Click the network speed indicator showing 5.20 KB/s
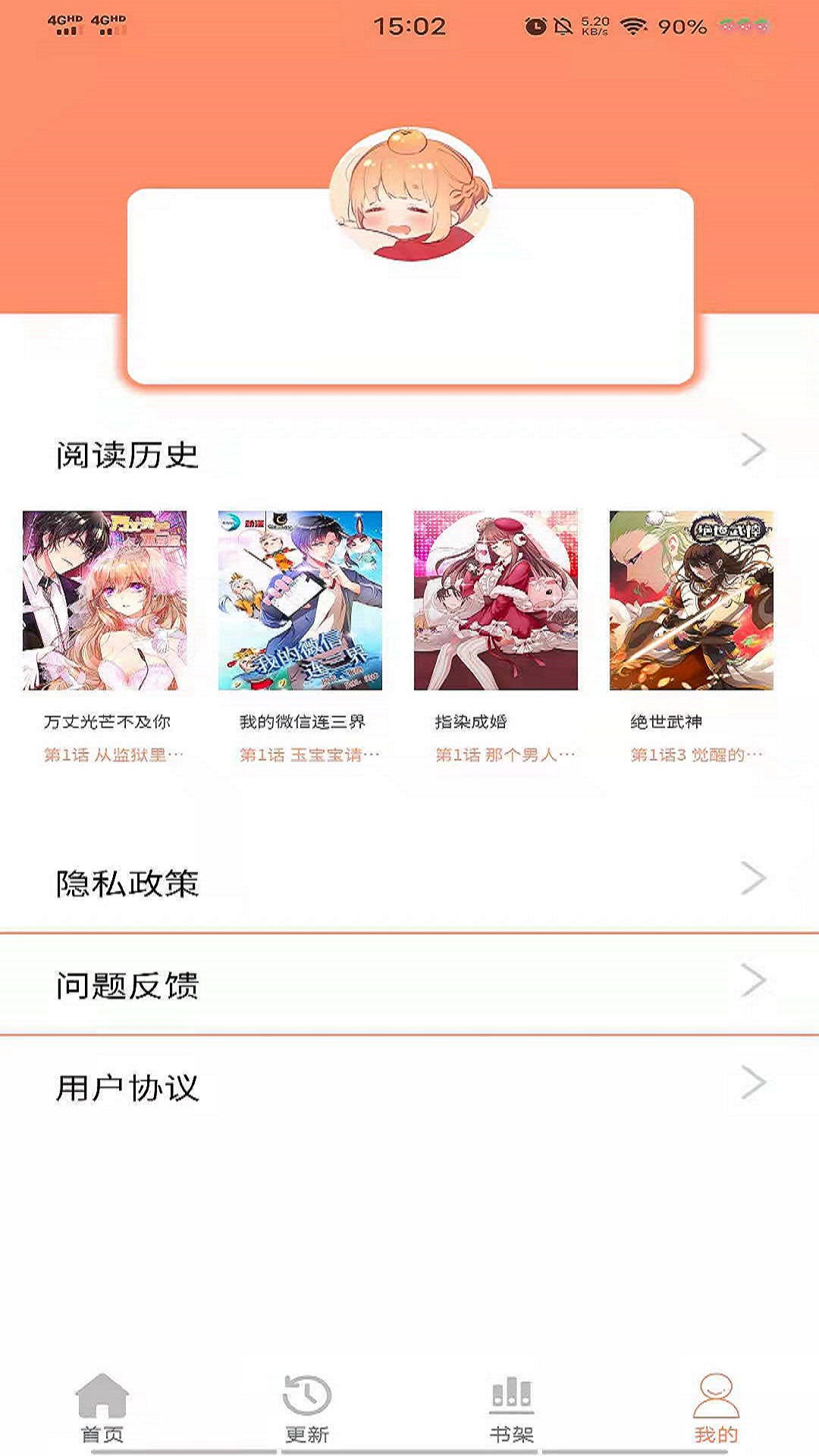 pyautogui.click(x=595, y=24)
